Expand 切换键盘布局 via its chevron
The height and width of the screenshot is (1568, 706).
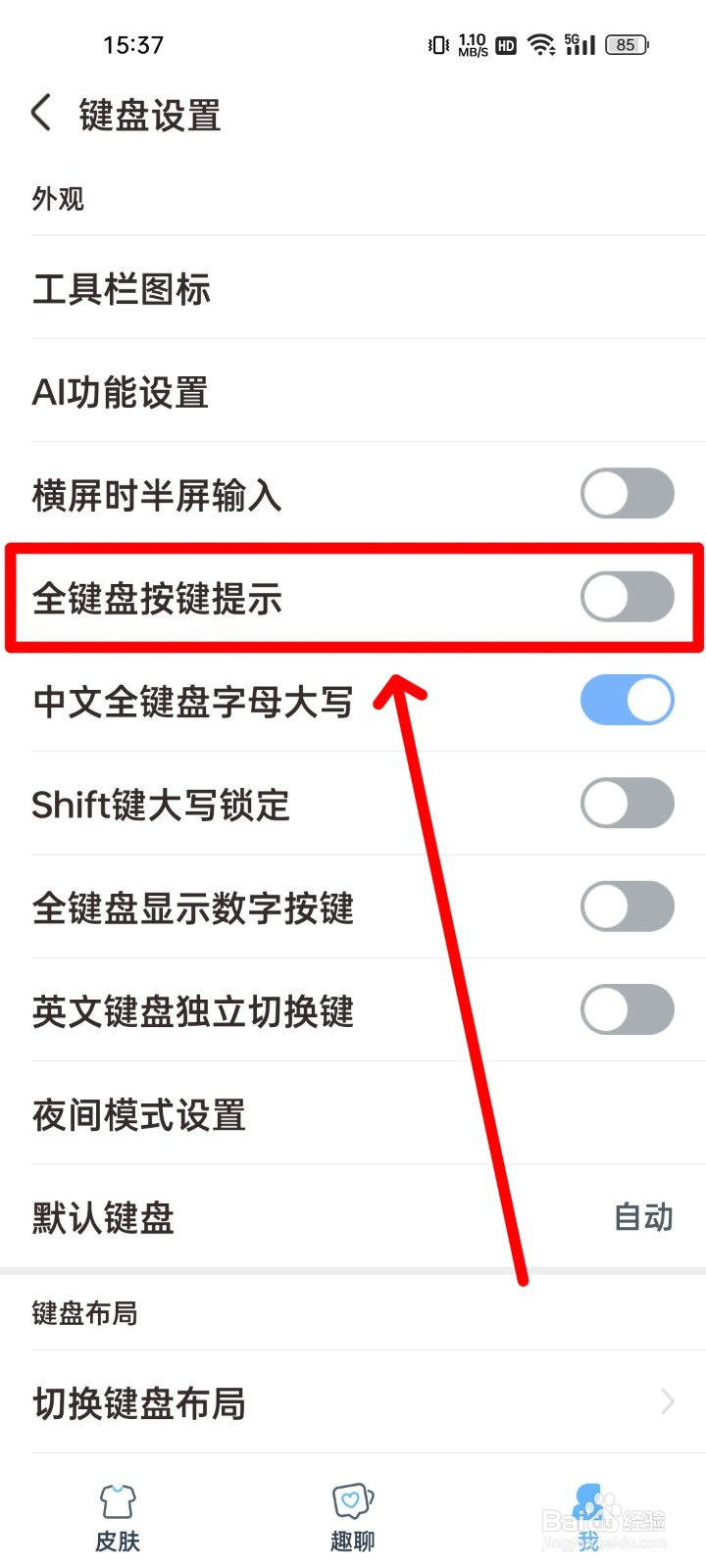[x=666, y=1403]
